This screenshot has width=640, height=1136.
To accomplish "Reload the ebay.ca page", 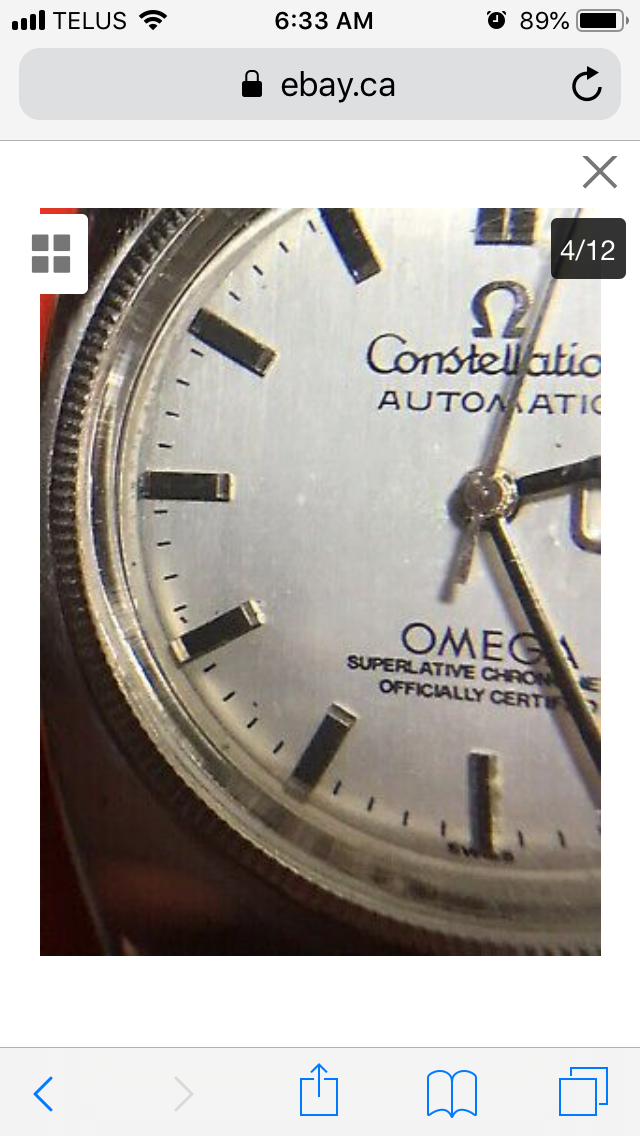I will pyautogui.click(x=587, y=85).
